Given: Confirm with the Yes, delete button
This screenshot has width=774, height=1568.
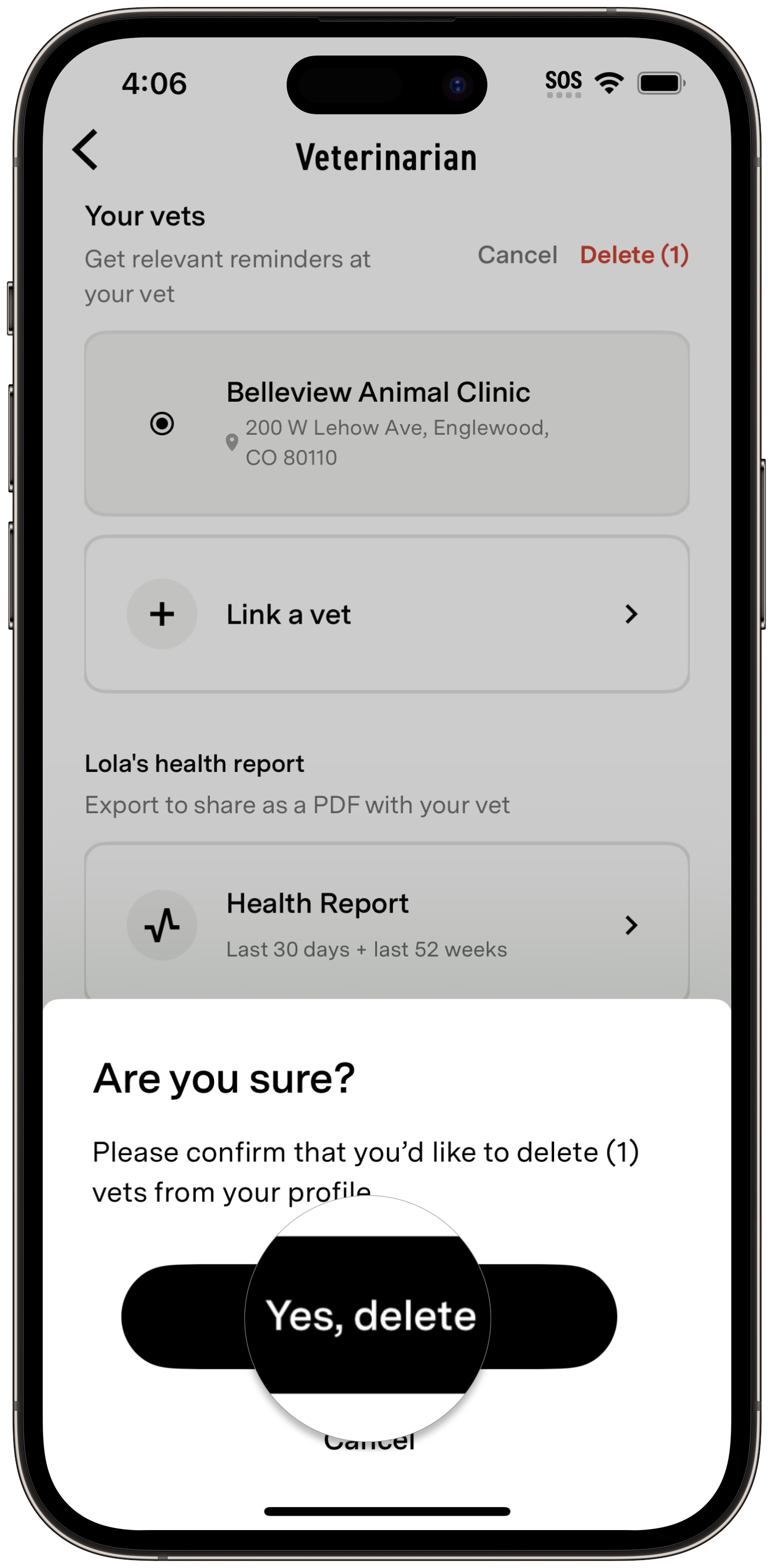Looking at the screenshot, I should 369,1316.
